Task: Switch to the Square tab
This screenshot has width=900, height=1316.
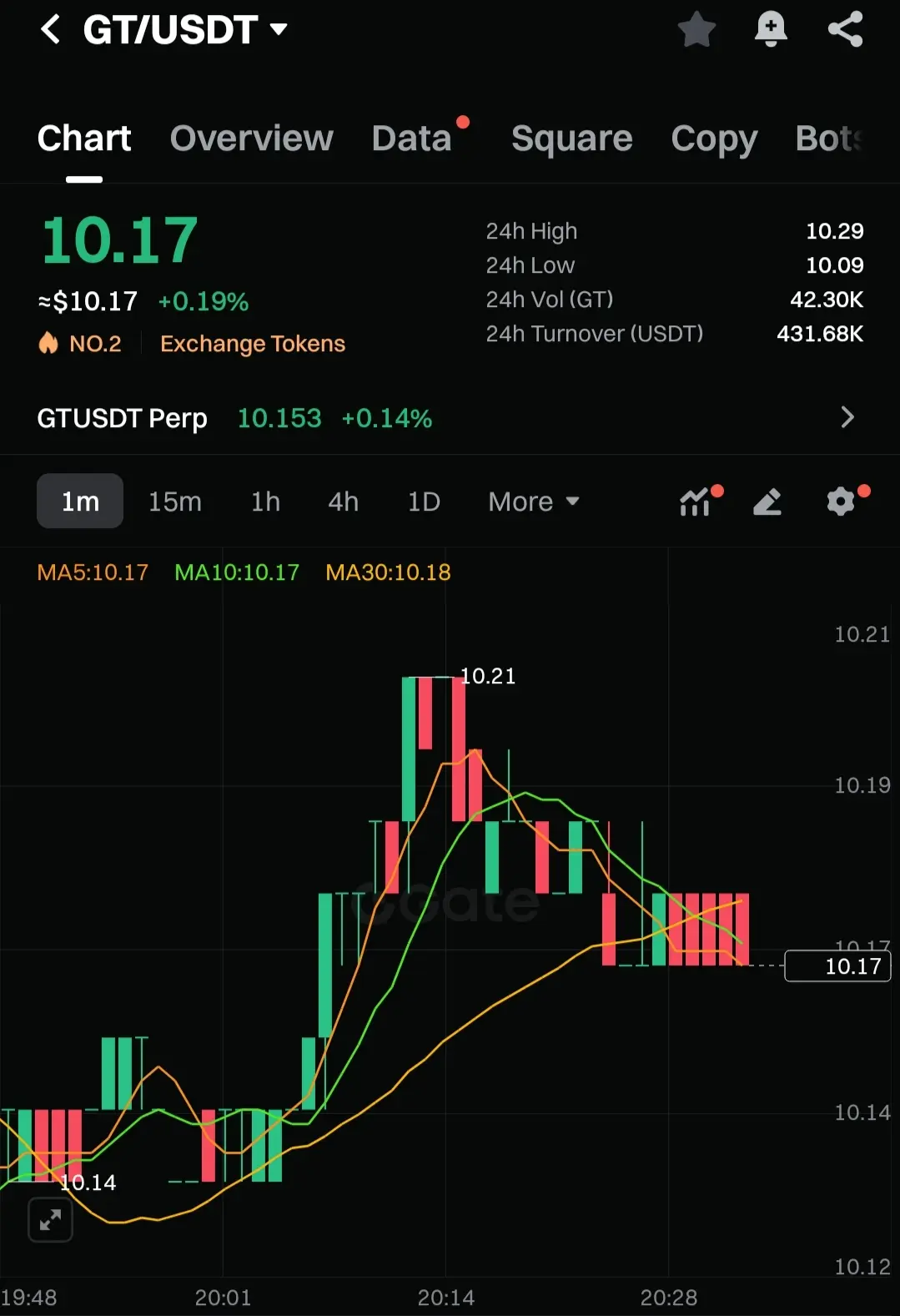Action: point(571,139)
